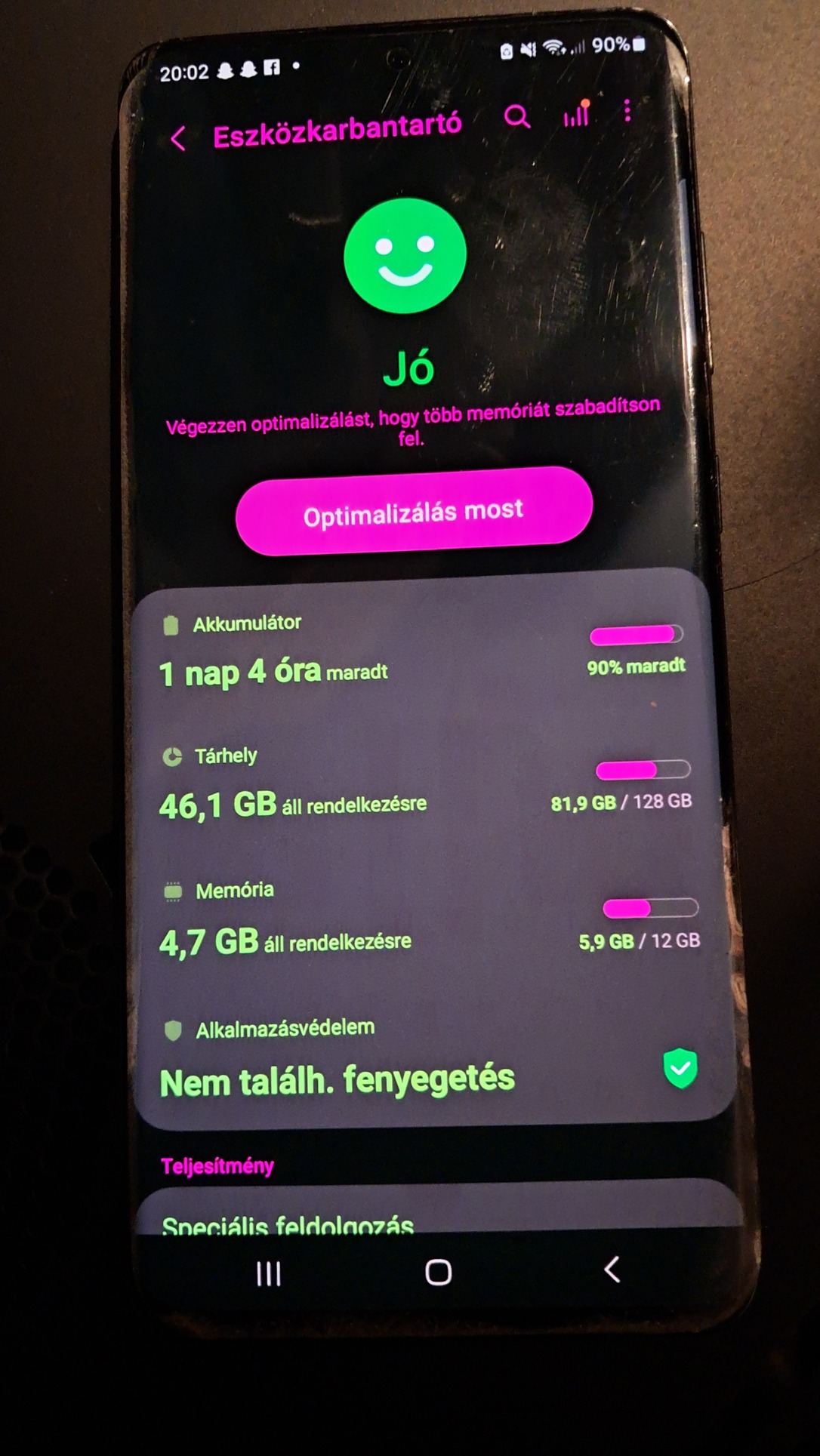
Task: Open the three-dot overflow menu
Action: (627, 111)
